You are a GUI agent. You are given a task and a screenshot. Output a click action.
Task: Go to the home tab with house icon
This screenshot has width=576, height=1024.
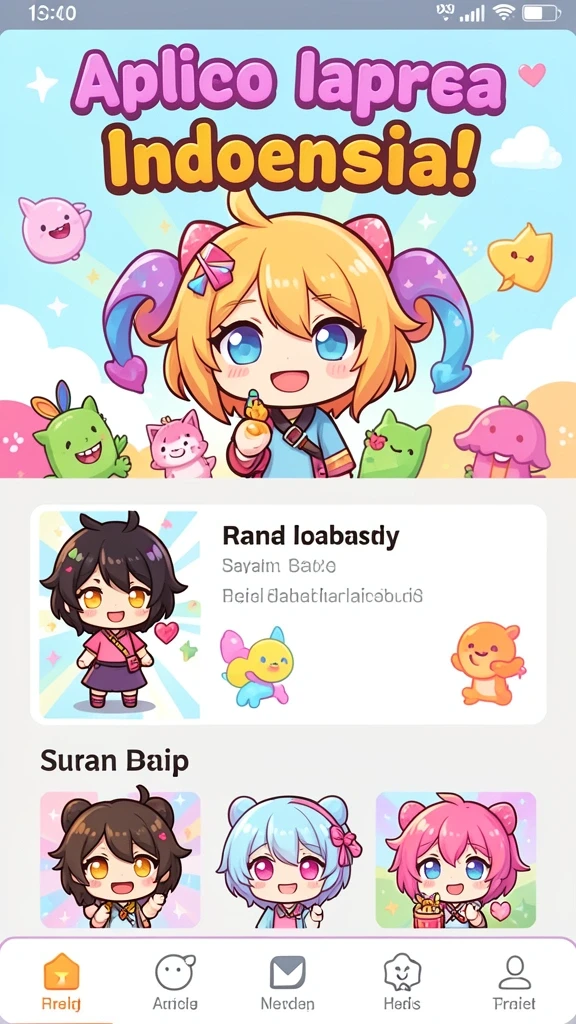point(61,982)
